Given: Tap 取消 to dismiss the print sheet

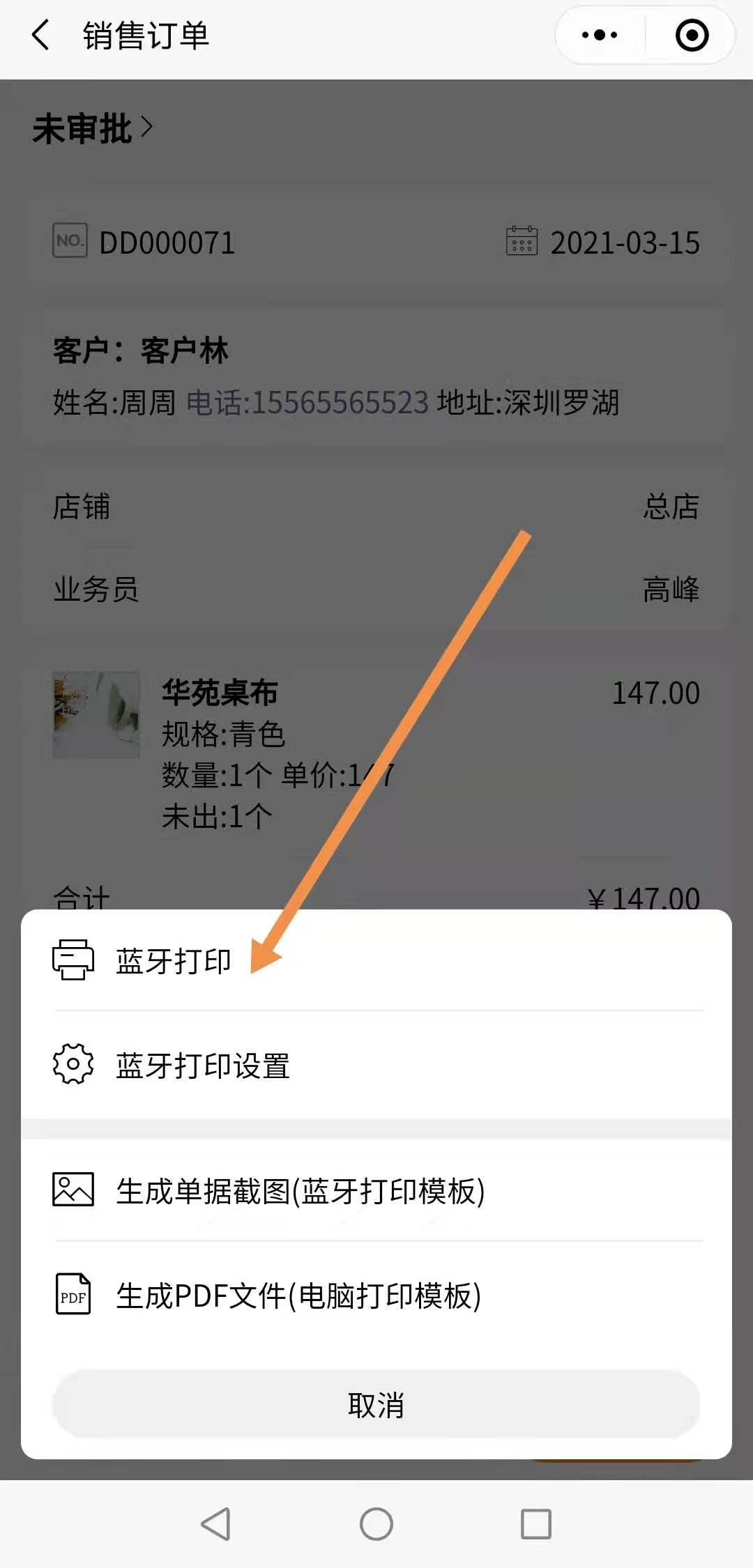Looking at the screenshot, I should tap(376, 1404).
